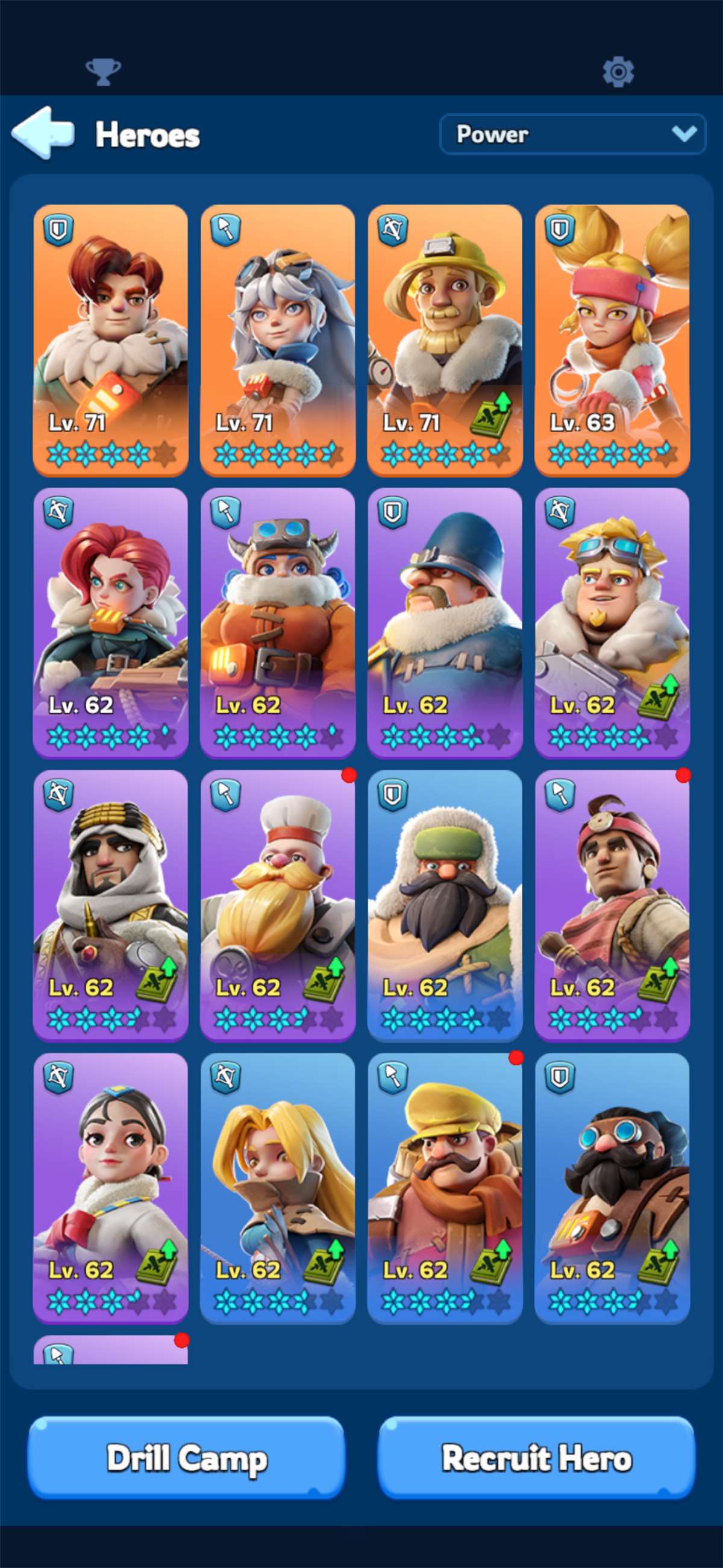Viewport: 723px width, 1568px height.
Task: Open the settings gear
Action: click(618, 72)
